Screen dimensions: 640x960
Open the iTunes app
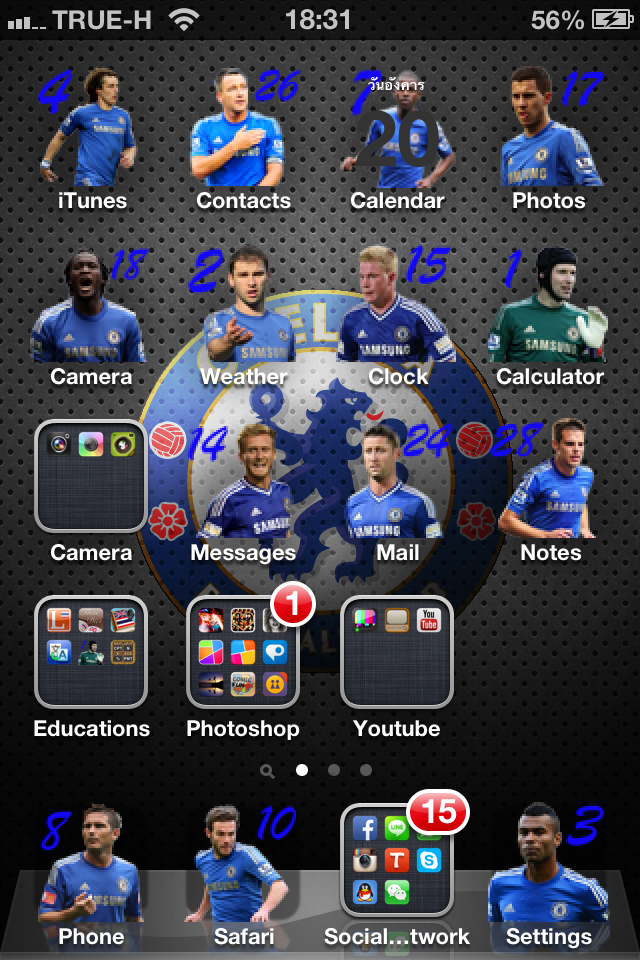coord(92,130)
